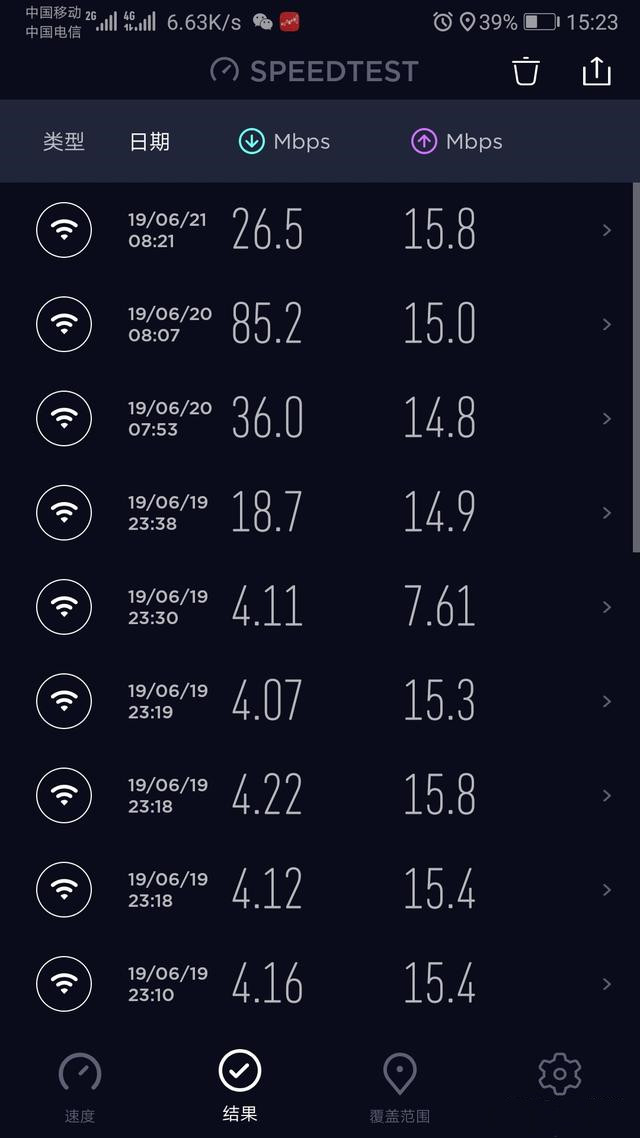Go to the 覆盖范围 tab

400,1086
